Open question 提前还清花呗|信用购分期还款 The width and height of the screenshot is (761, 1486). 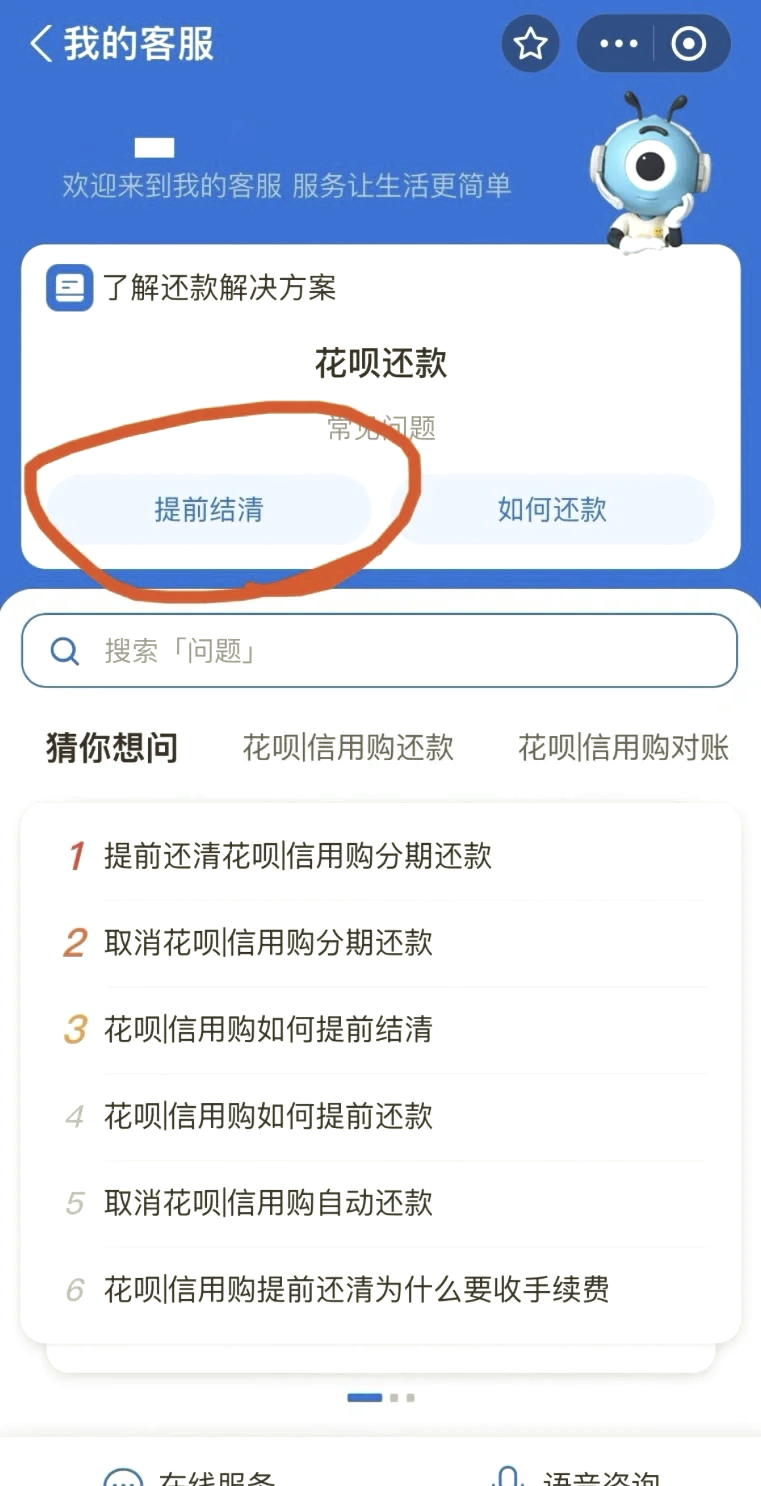tap(298, 856)
